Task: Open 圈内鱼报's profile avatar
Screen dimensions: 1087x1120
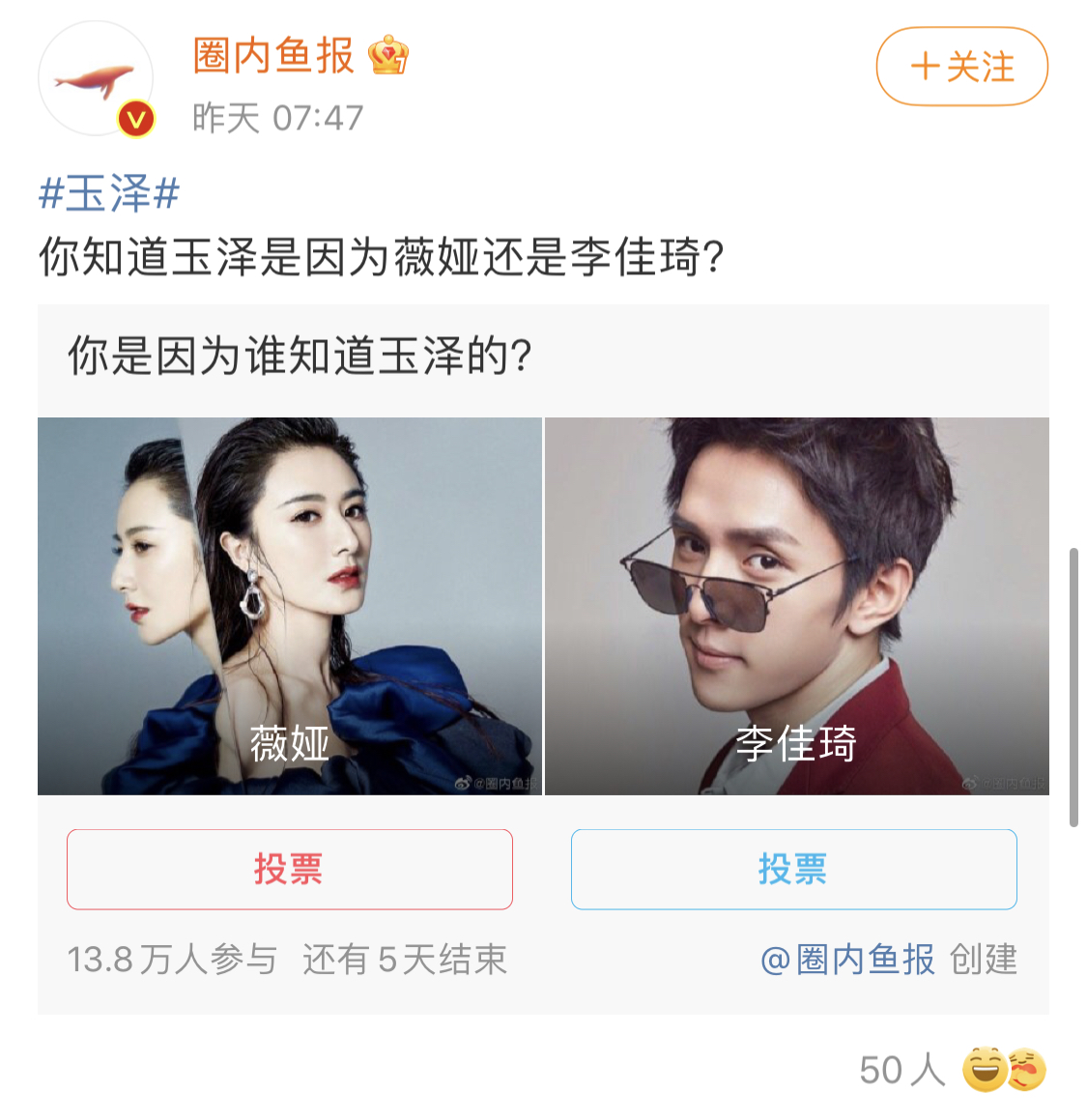Action: tap(96, 79)
